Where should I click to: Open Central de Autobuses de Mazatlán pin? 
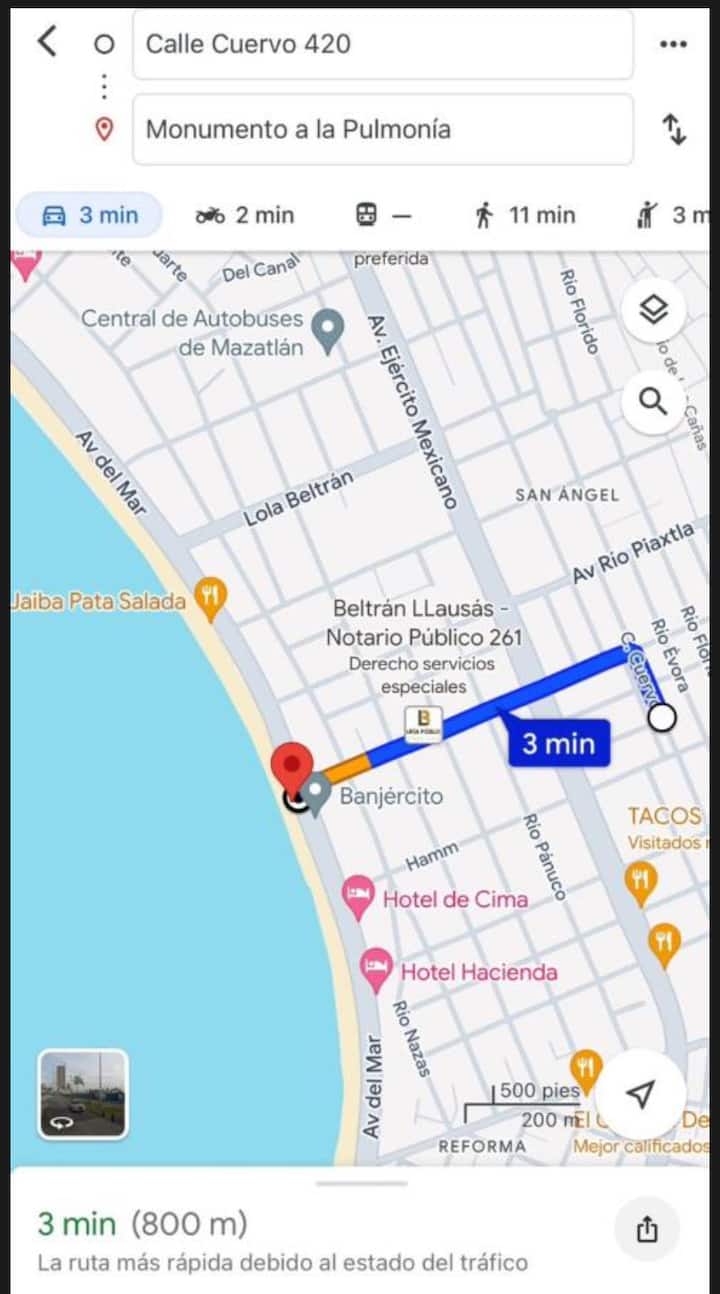pos(327,328)
